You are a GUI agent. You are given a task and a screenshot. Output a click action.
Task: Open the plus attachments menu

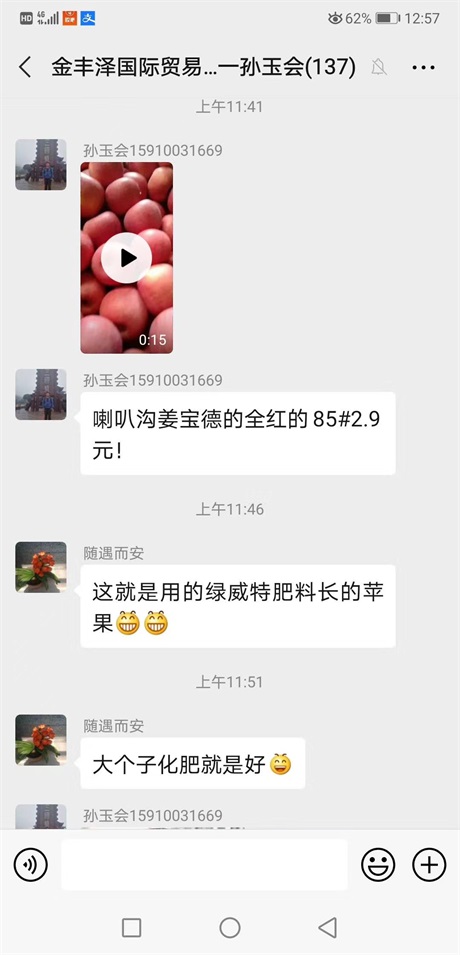point(429,865)
